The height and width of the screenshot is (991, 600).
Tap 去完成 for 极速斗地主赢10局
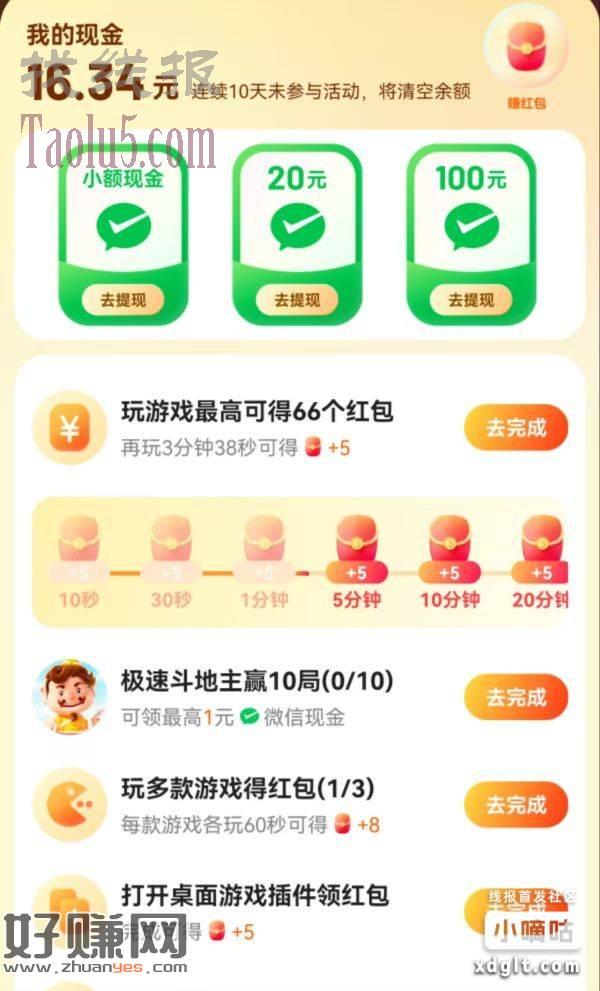pos(516,697)
